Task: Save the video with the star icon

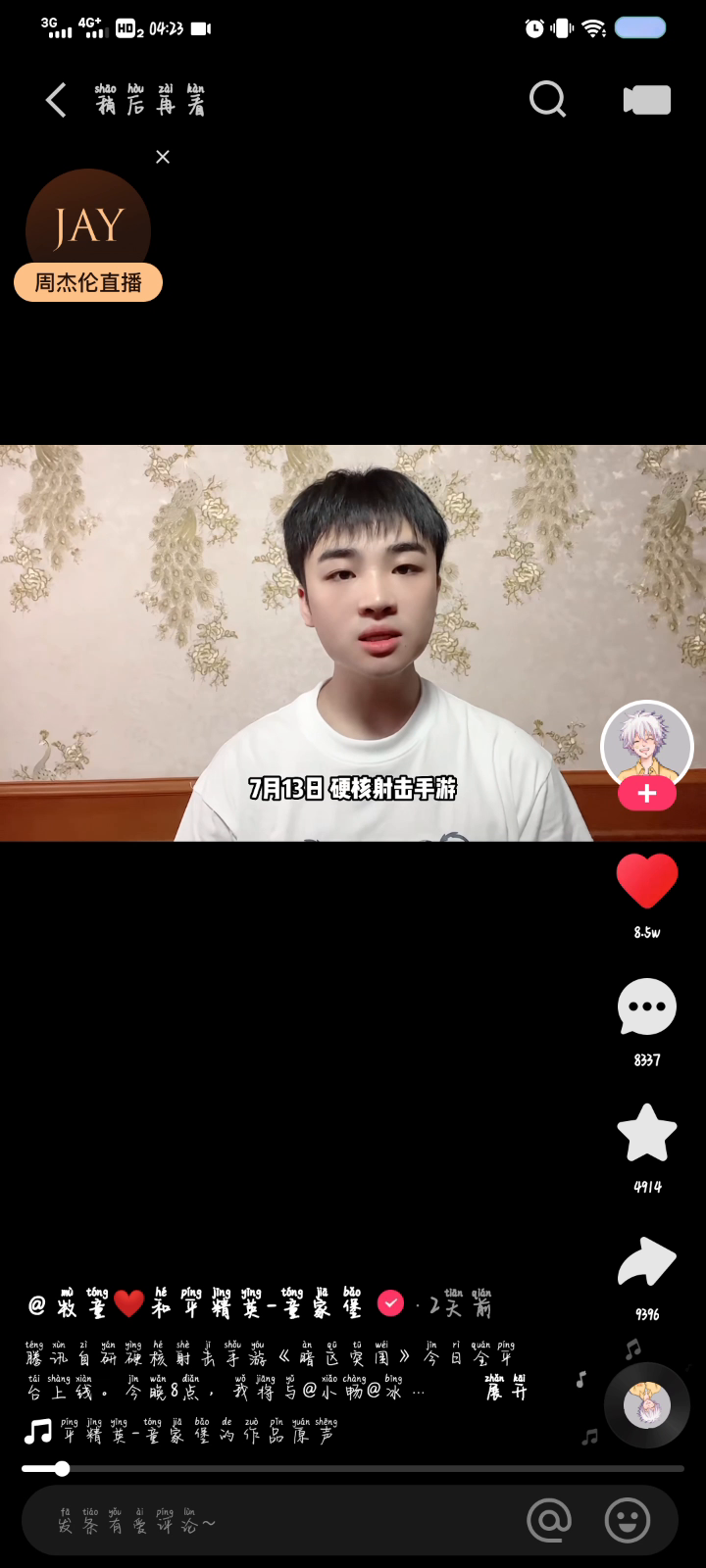Action: (646, 1134)
